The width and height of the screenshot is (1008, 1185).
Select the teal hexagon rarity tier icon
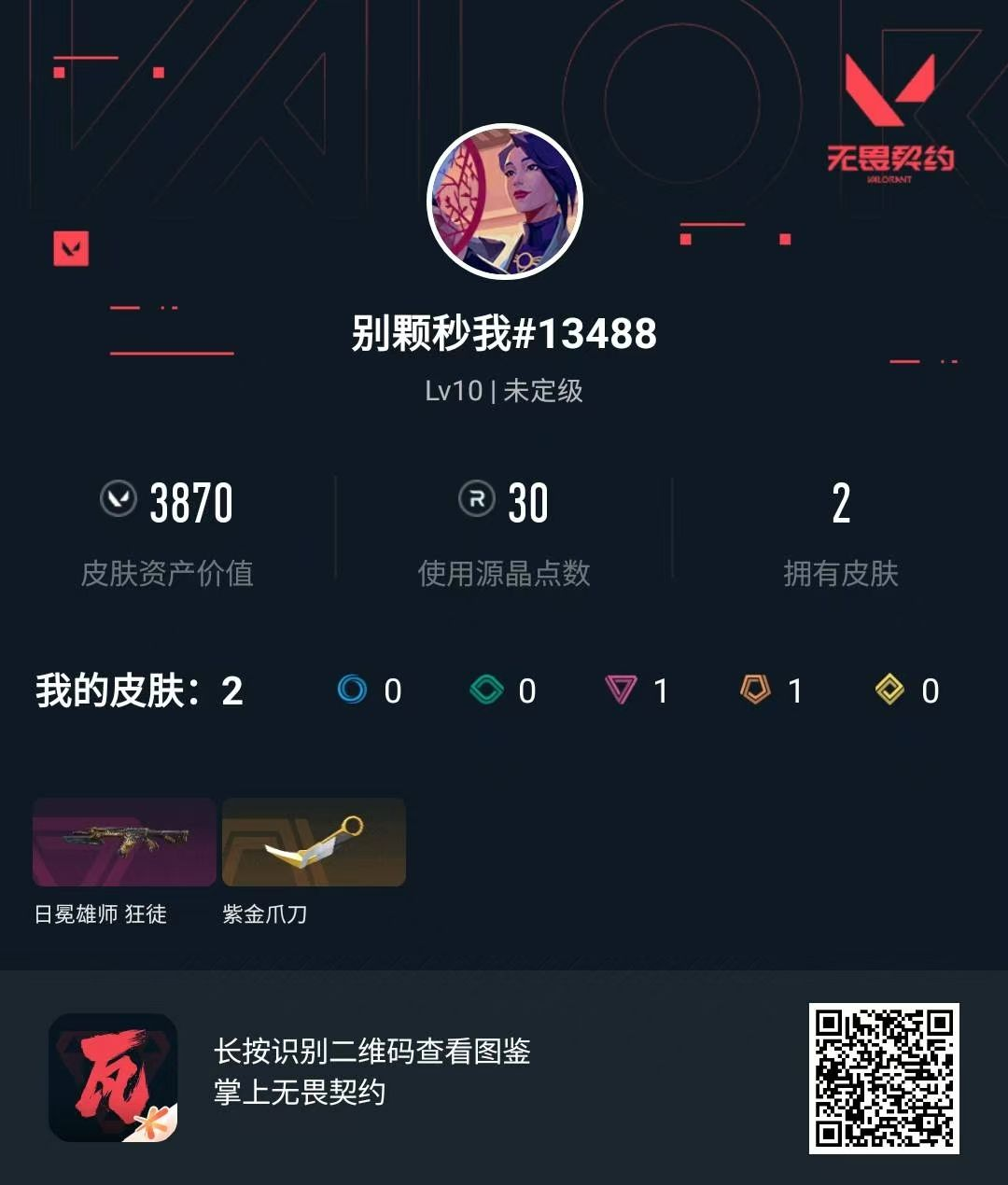[x=485, y=690]
